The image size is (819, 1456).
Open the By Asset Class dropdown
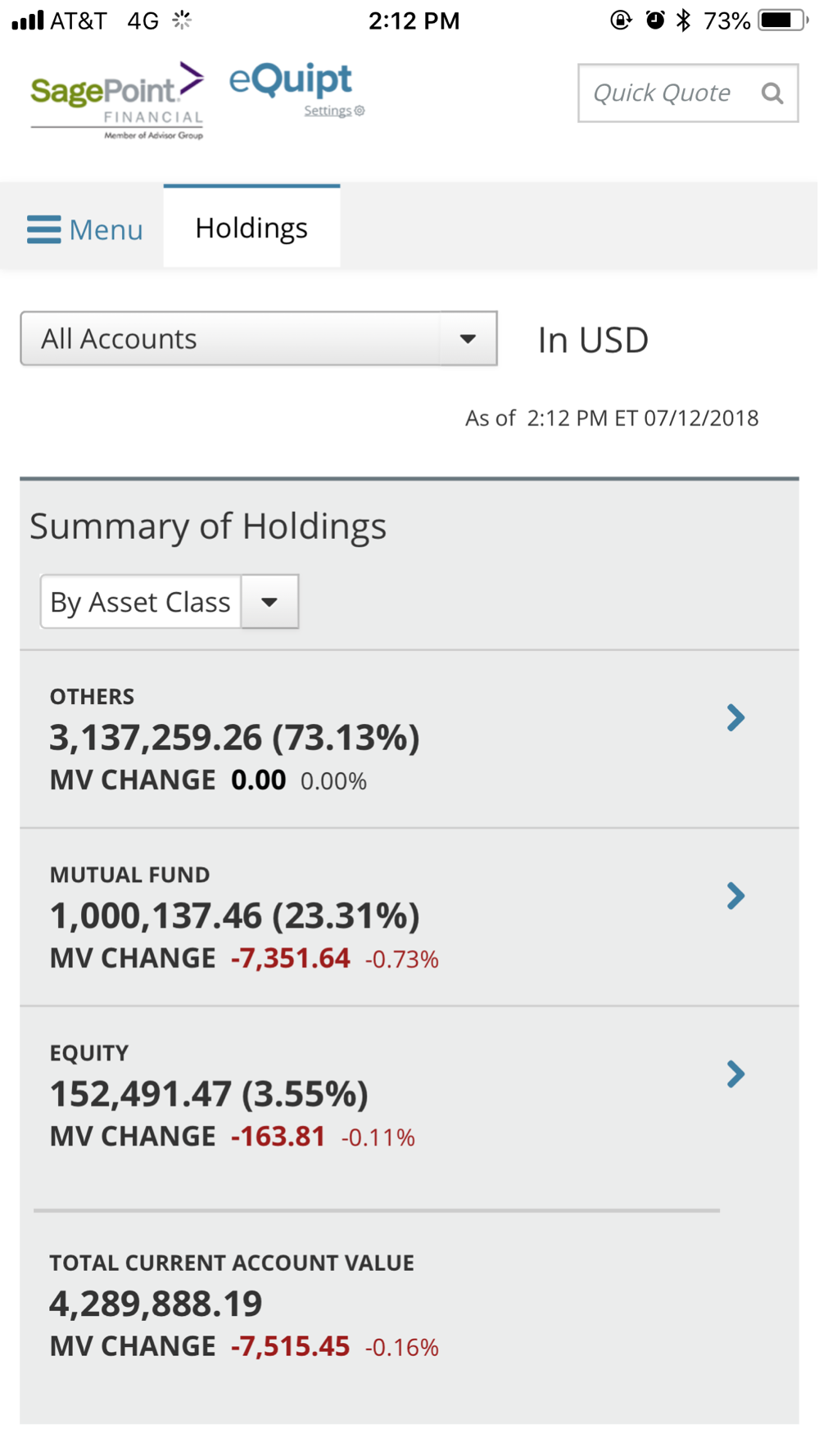click(x=170, y=602)
